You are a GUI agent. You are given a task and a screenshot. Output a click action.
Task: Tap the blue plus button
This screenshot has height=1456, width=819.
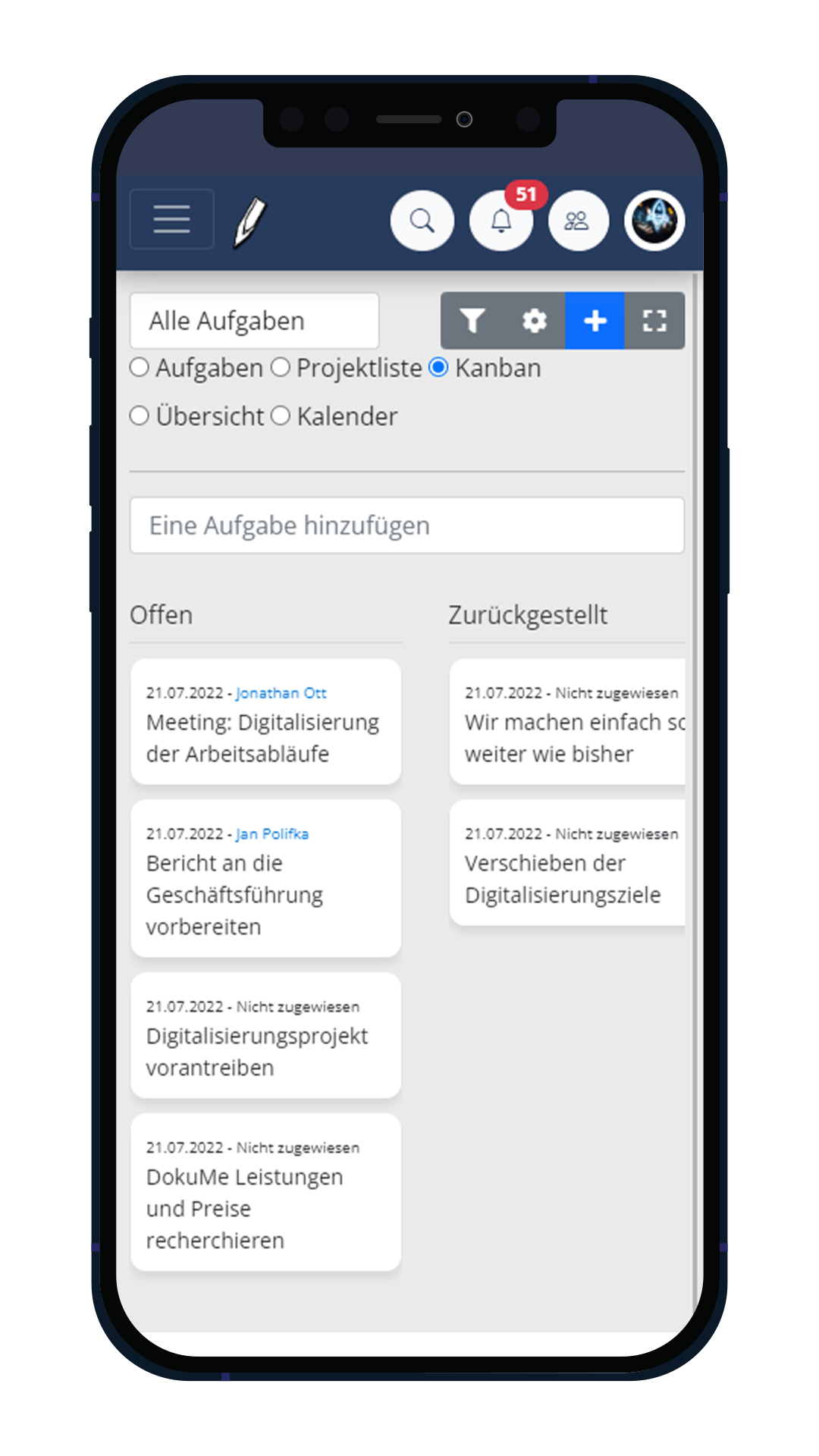point(595,321)
